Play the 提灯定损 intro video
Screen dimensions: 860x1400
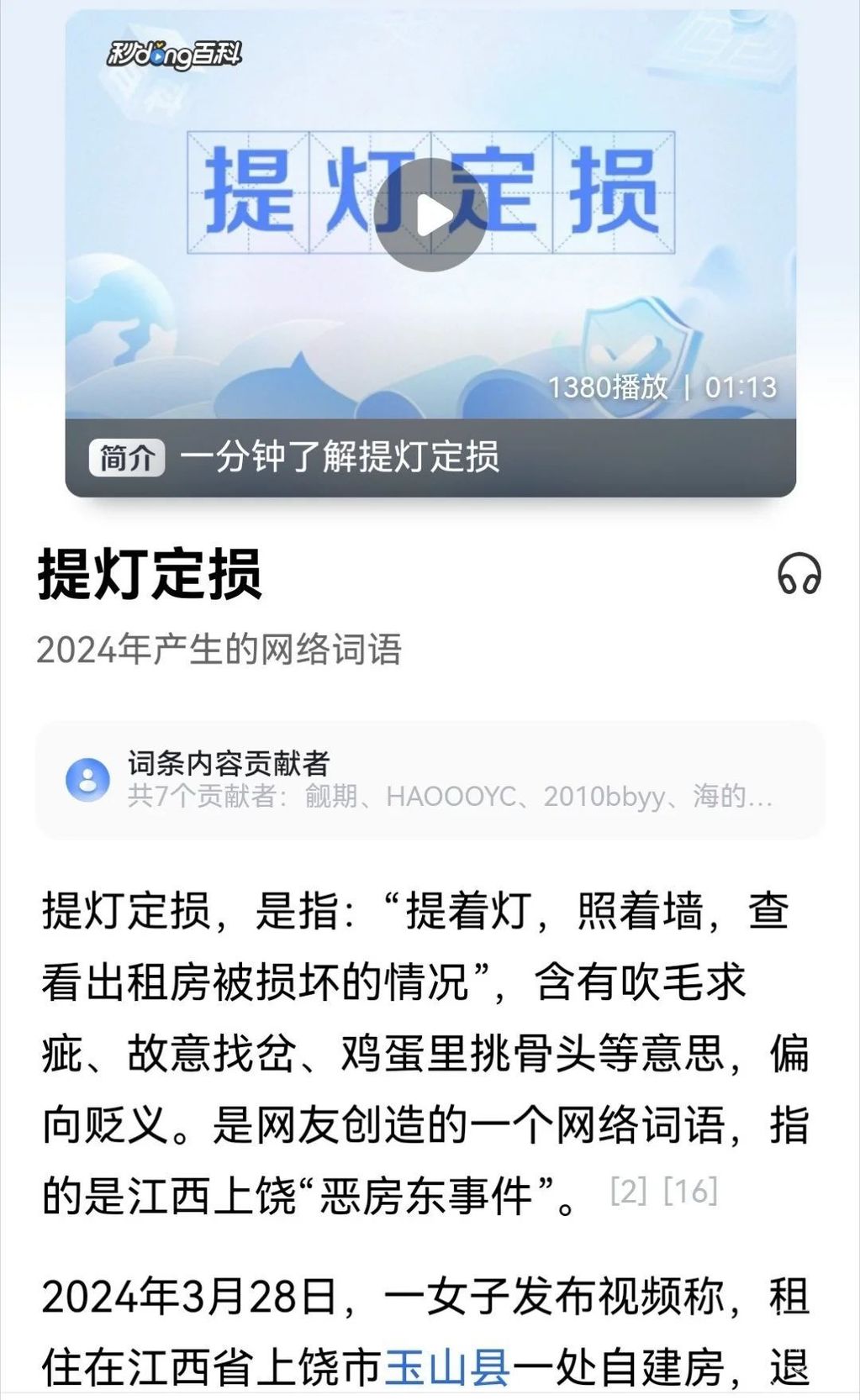(x=430, y=215)
